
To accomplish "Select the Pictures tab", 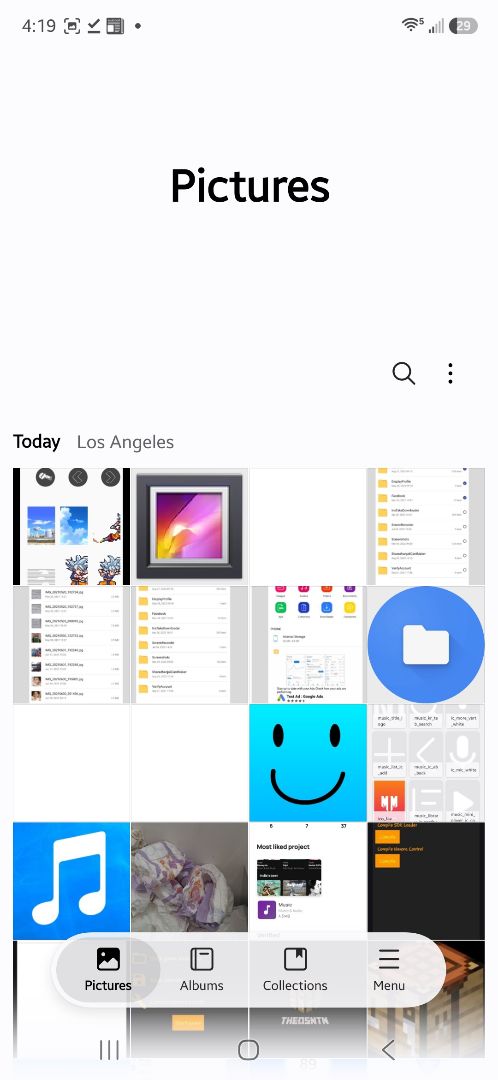I will tap(108, 970).
